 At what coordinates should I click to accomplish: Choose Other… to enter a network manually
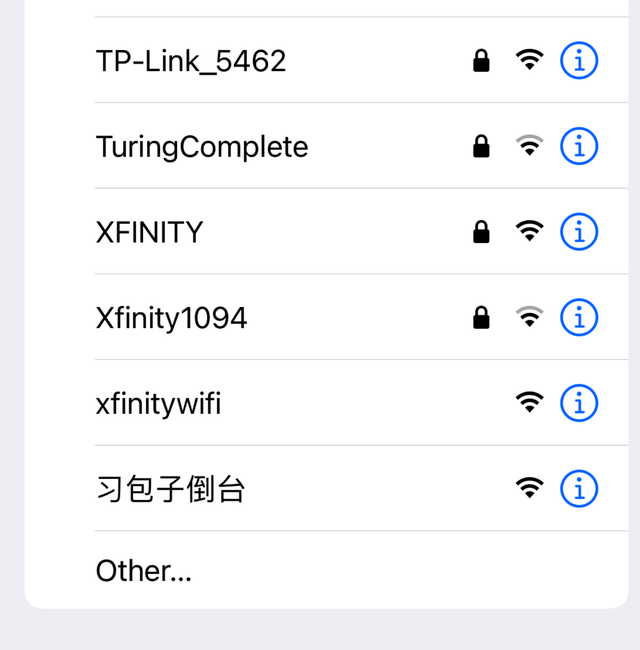click(x=143, y=571)
